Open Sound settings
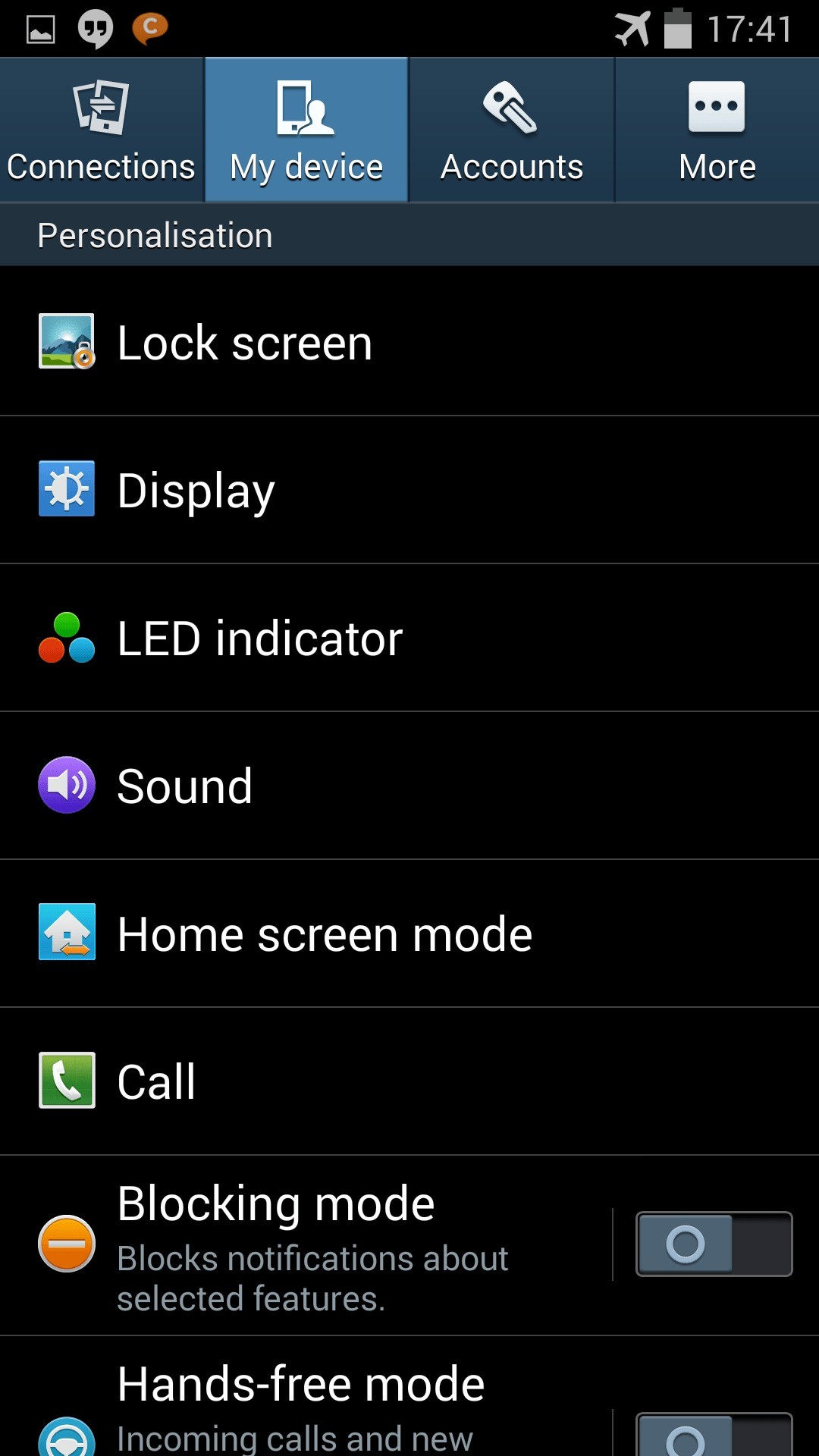This screenshot has width=819, height=1456. 409,786
